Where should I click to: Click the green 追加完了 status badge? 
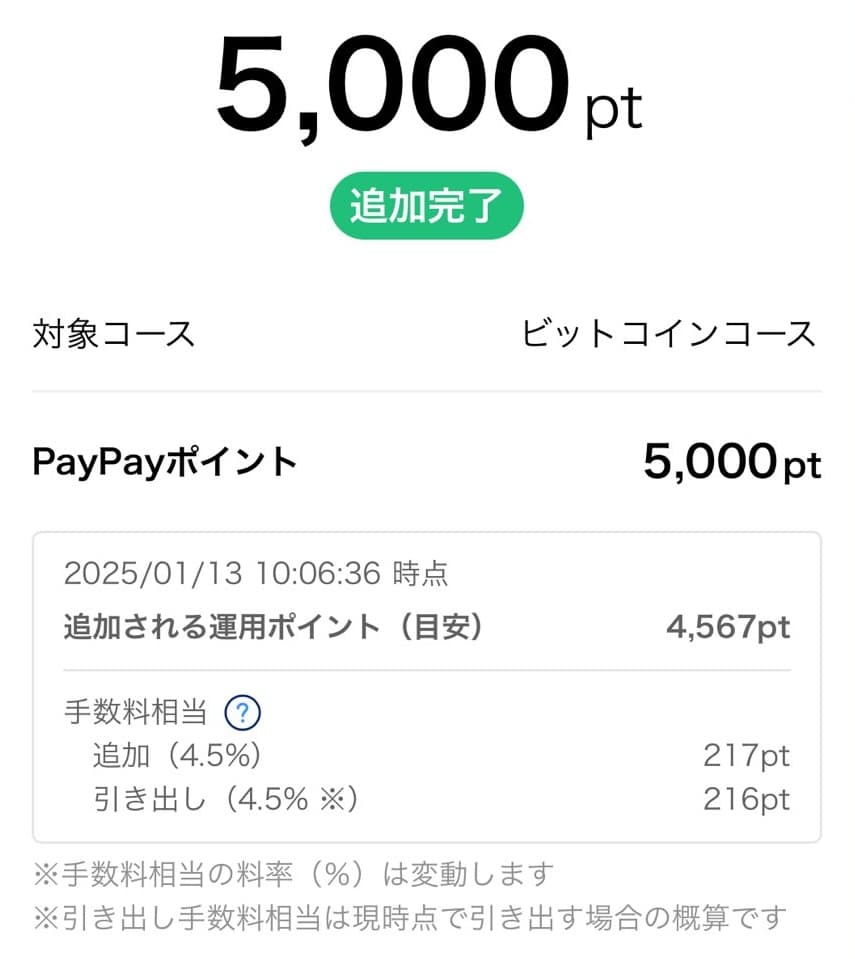427,204
